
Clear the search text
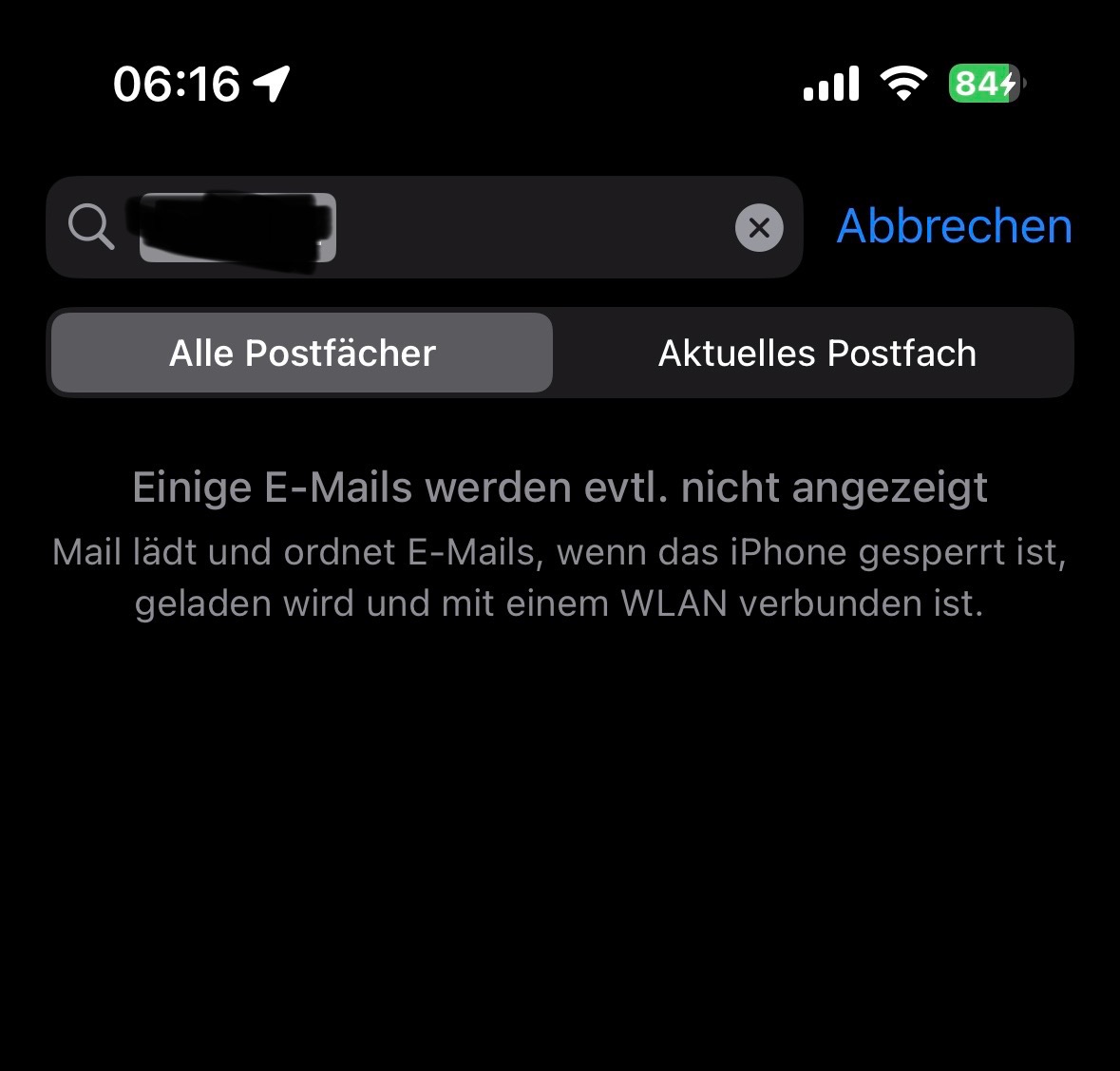759,228
